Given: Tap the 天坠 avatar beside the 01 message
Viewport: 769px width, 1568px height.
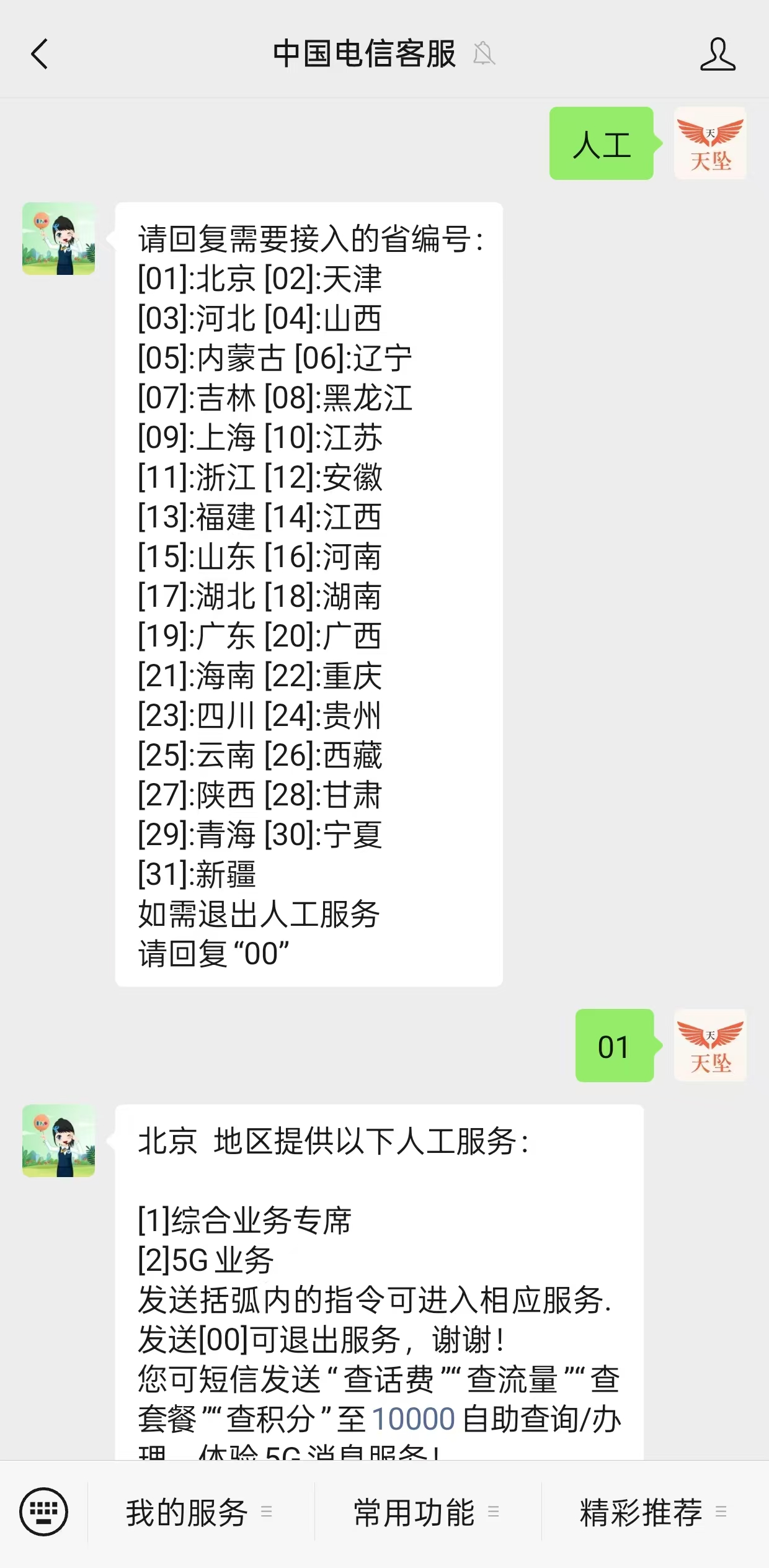Looking at the screenshot, I should pyautogui.click(x=710, y=1044).
